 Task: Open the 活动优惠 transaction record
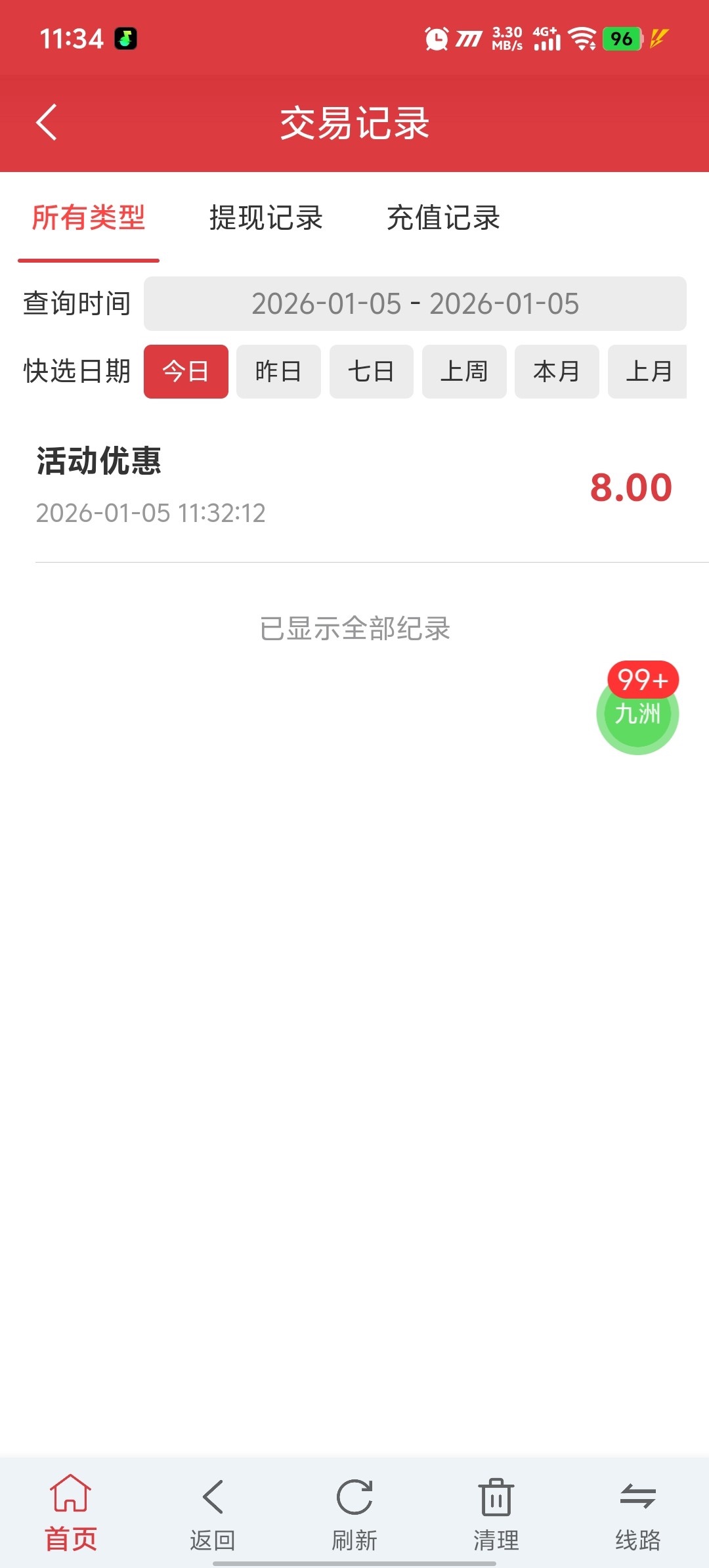coord(354,486)
